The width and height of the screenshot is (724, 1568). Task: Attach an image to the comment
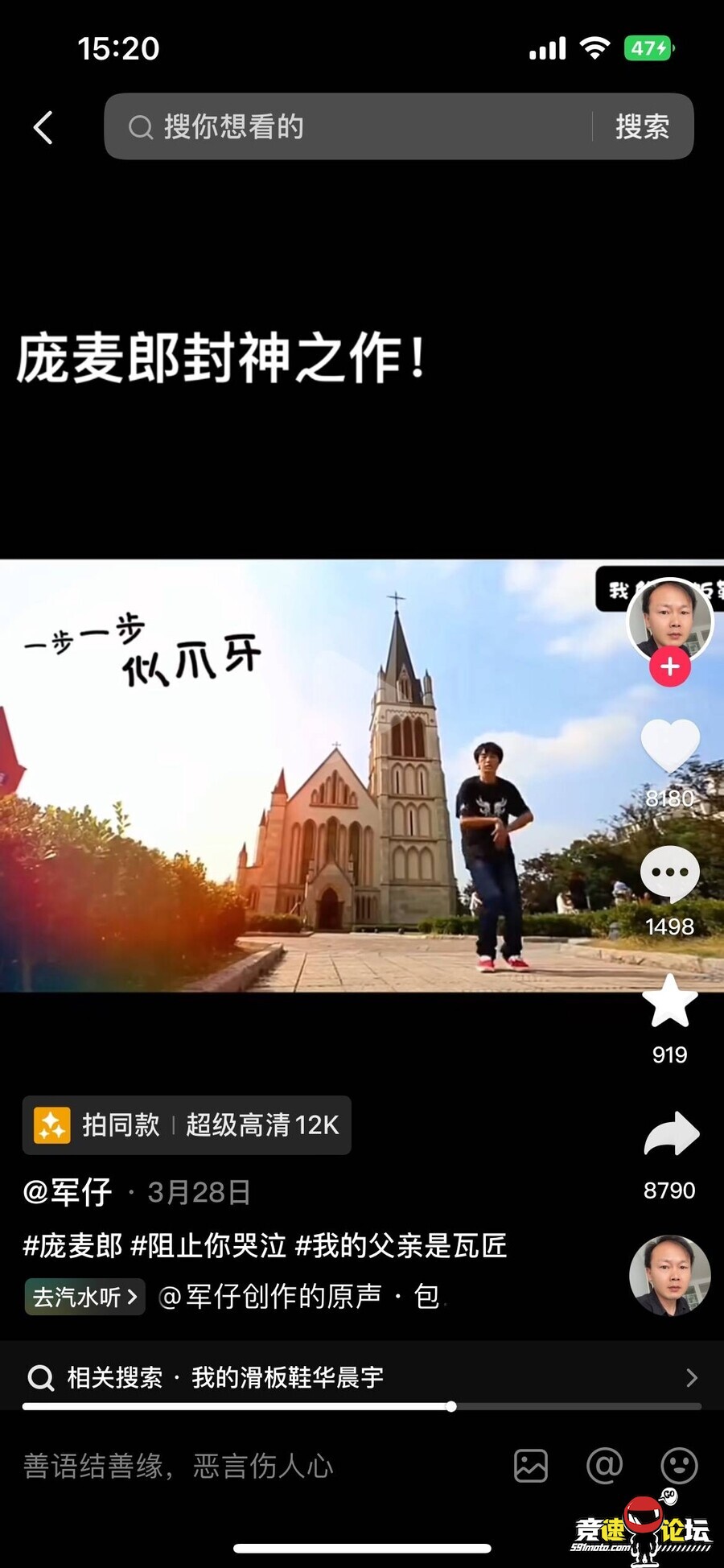531,1466
